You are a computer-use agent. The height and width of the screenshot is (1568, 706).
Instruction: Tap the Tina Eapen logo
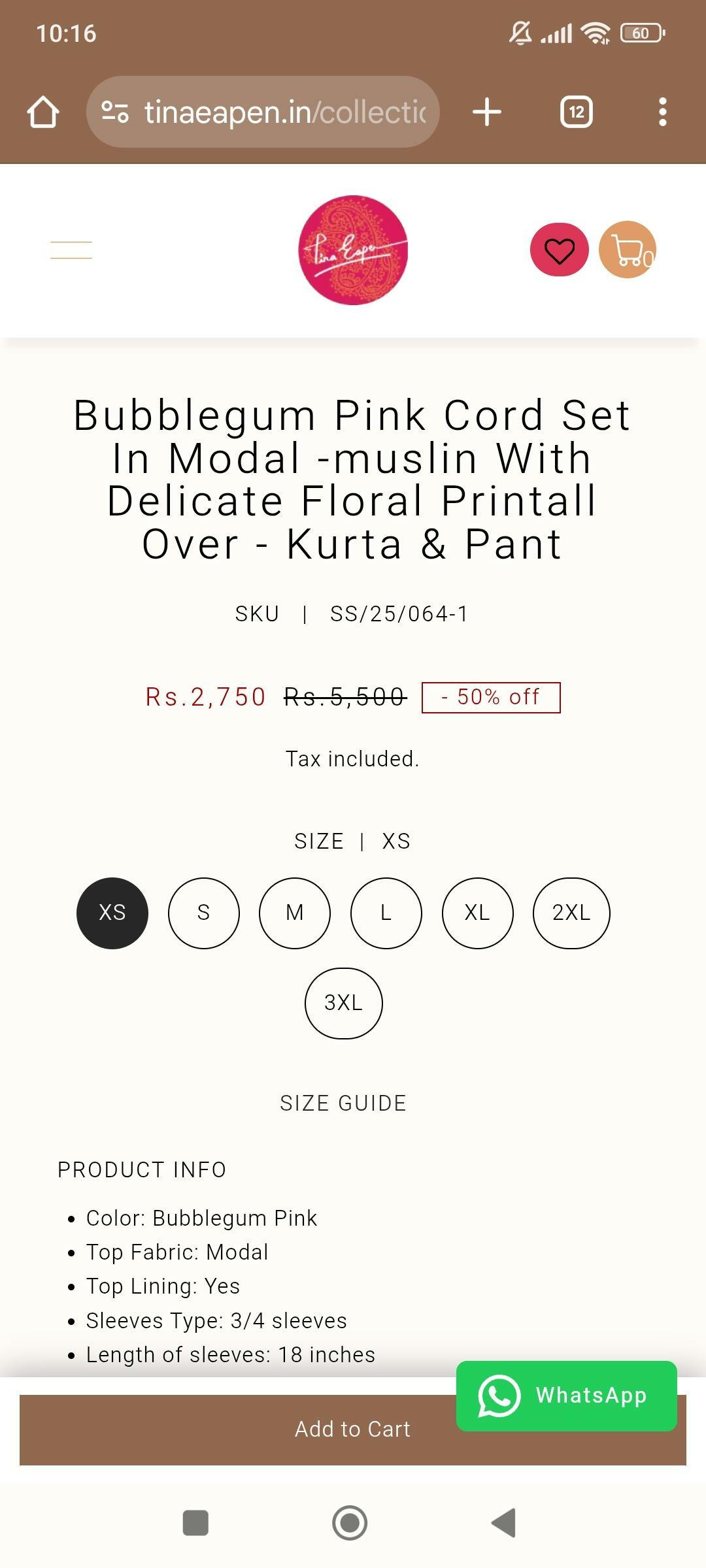click(x=353, y=250)
